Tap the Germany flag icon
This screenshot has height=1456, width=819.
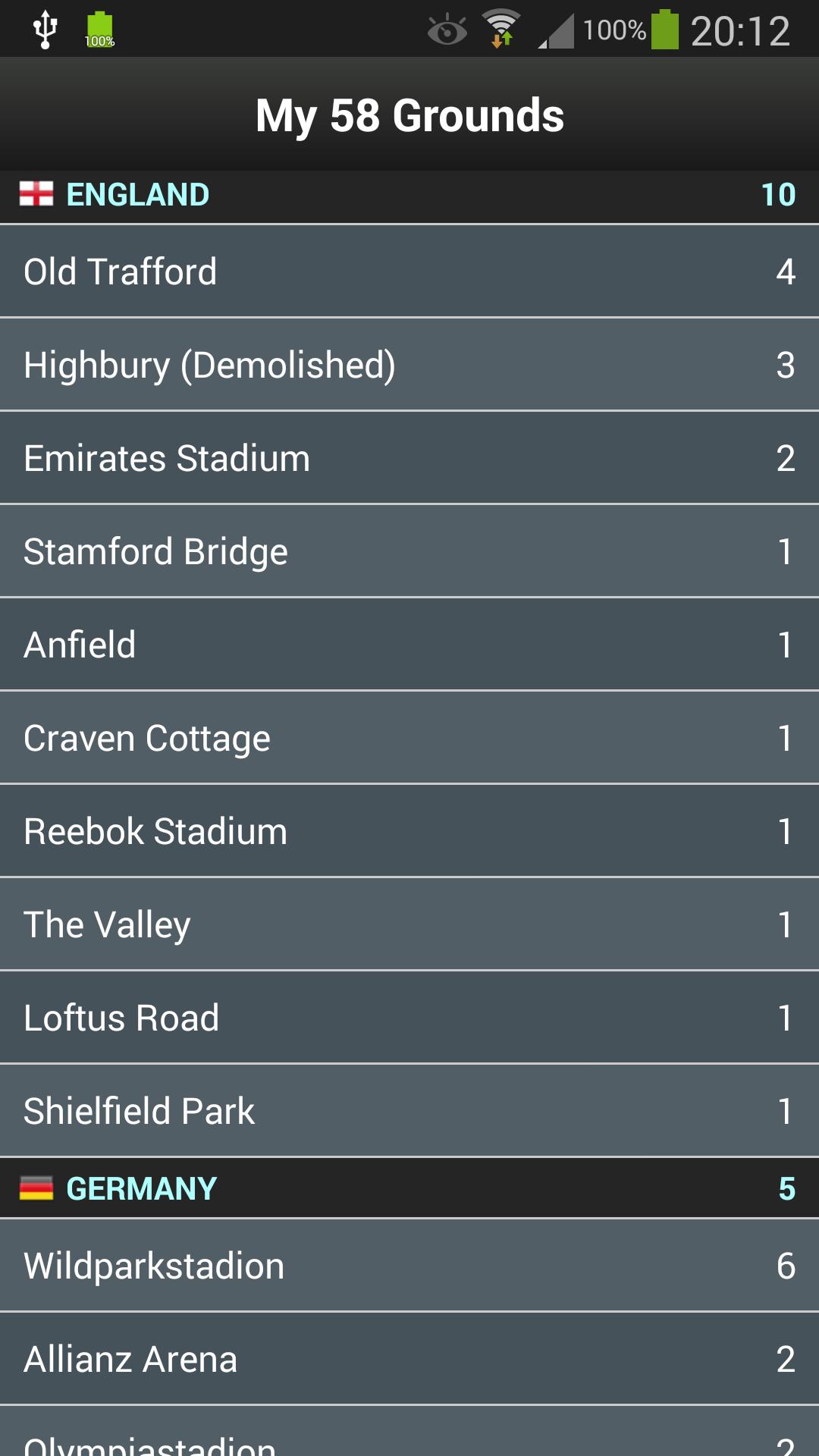[36, 1188]
